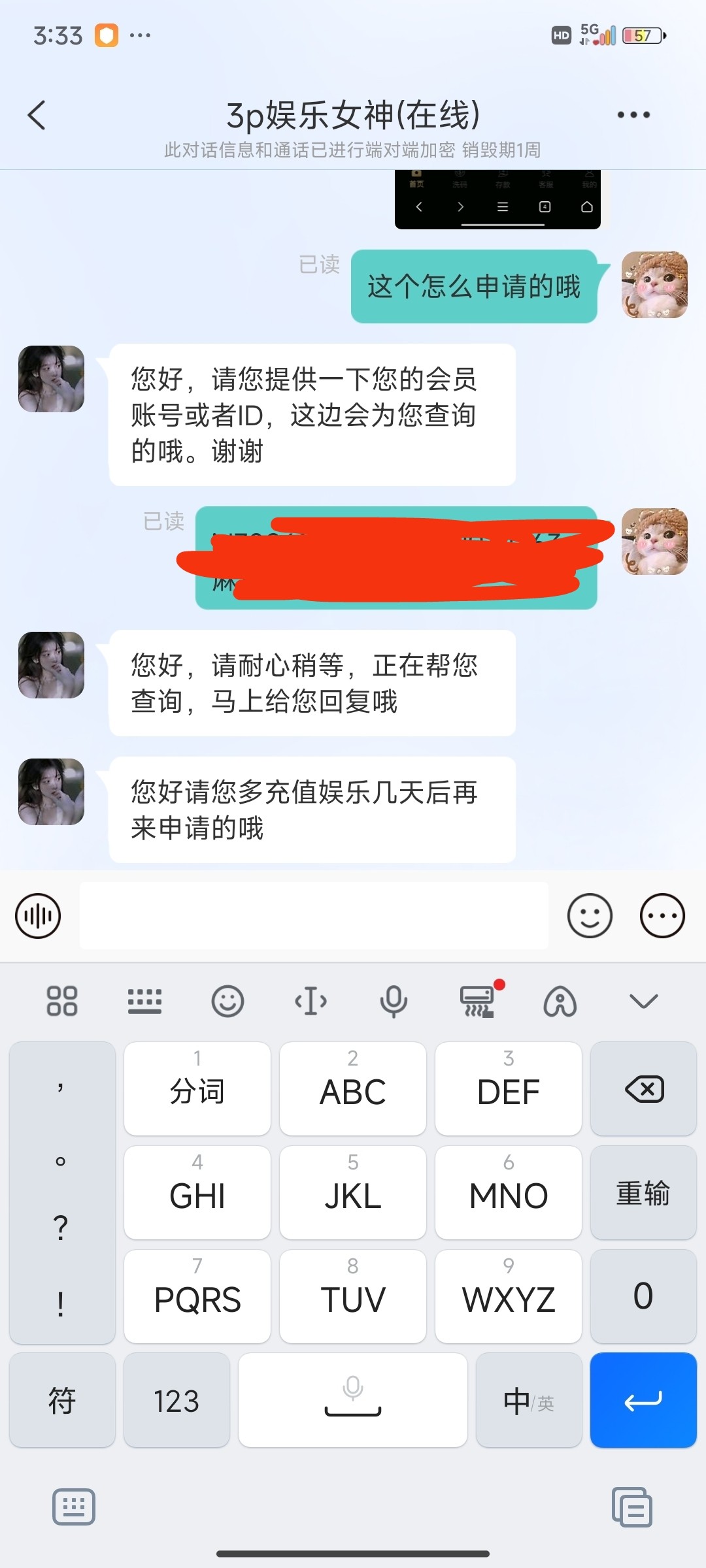Image resolution: width=706 pixels, height=1568 pixels.
Task: Open the contact's avatar beside 您好请您多充值 message
Action: click(51, 792)
